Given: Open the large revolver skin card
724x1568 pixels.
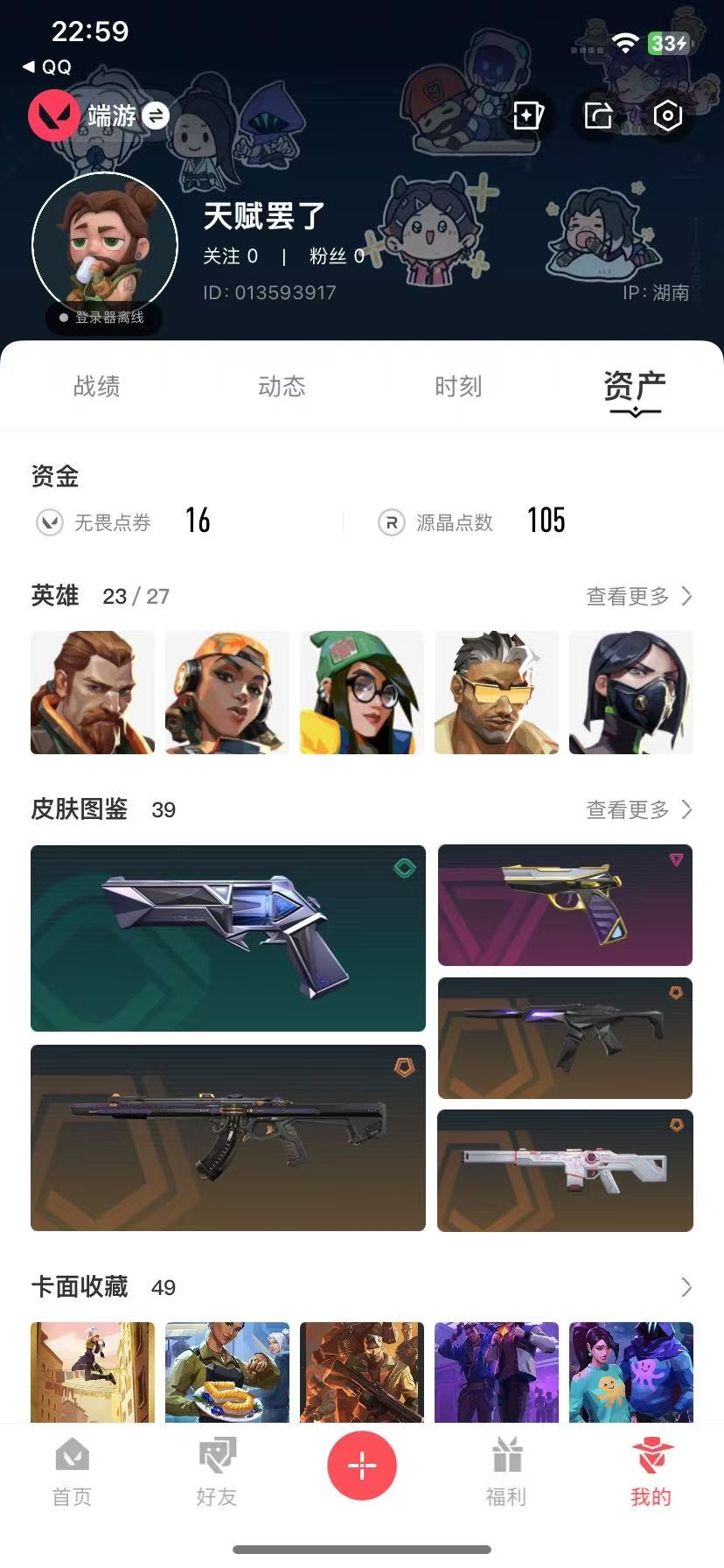Looking at the screenshot, I should 228,938.
